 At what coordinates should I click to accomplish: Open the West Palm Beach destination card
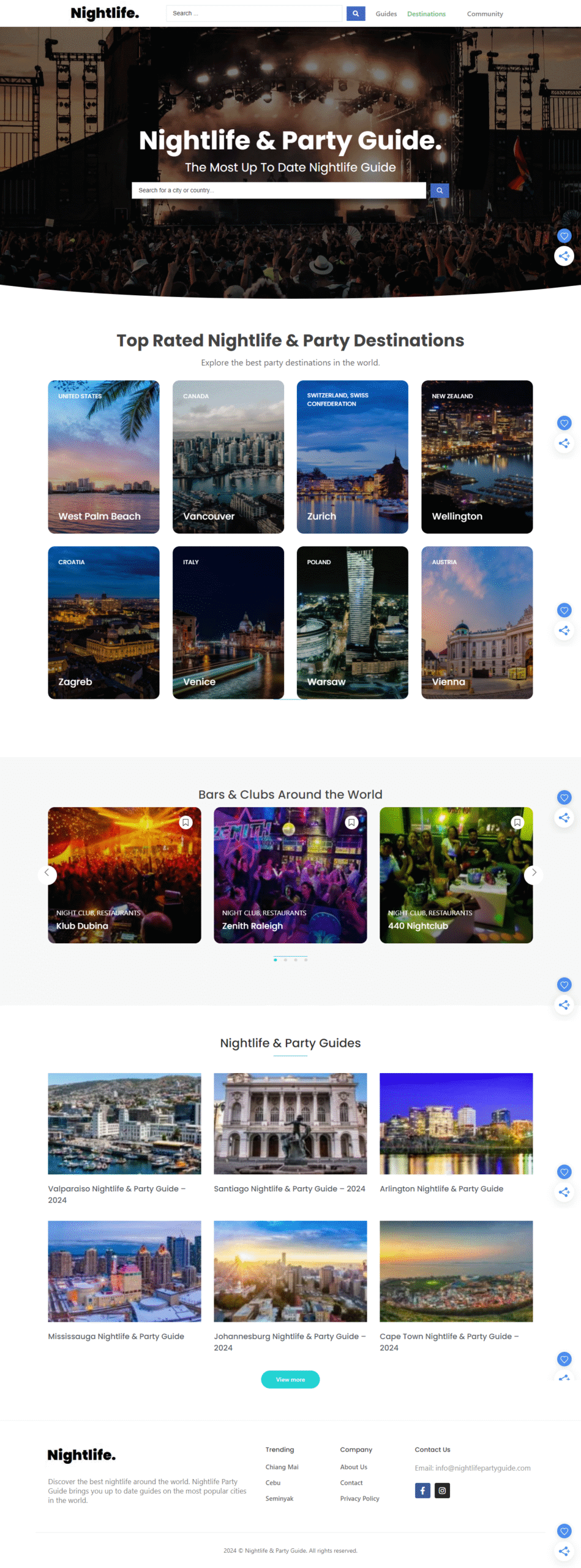pos(103,456)
